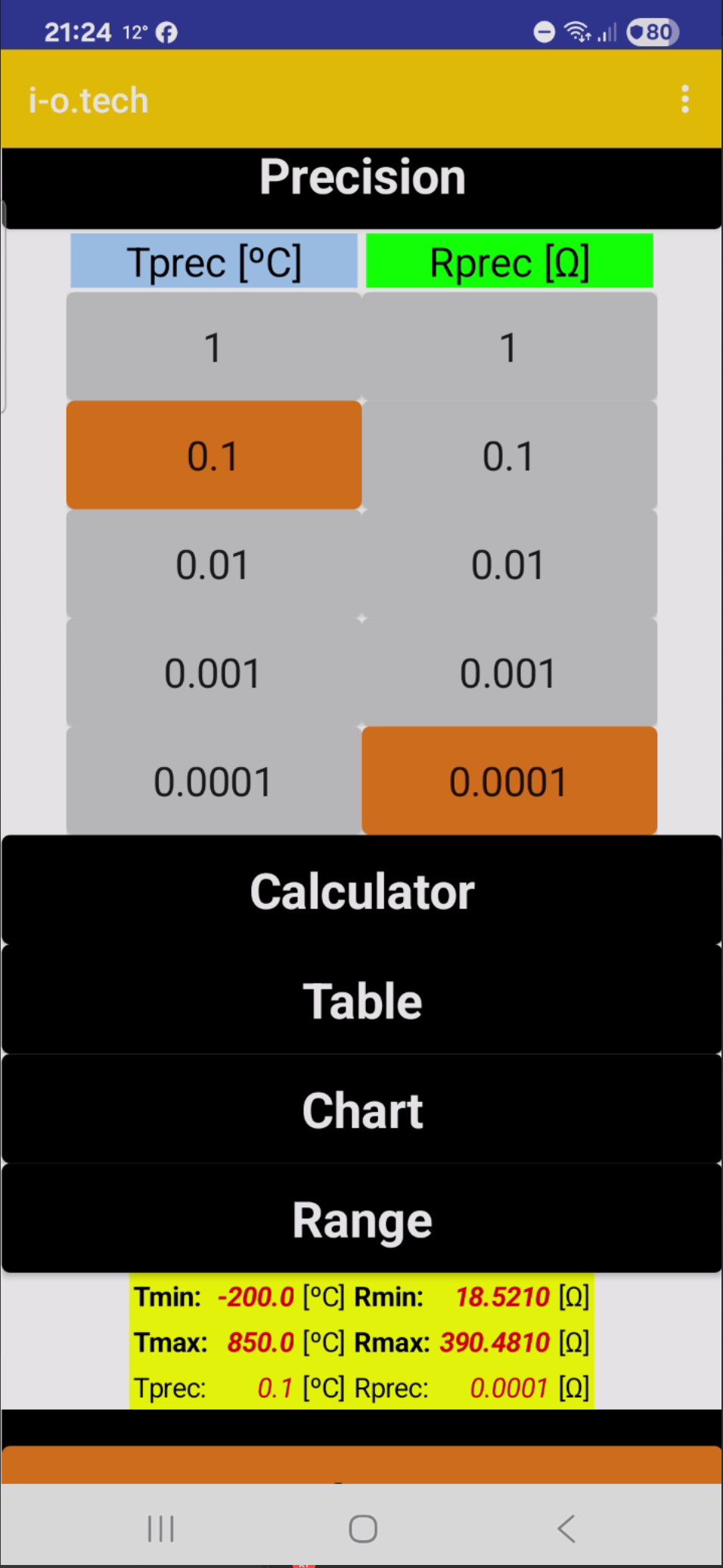This screenshot has width=723, height=1568.
Task: Set Tprec precision to 0.01
Action: 213,565
